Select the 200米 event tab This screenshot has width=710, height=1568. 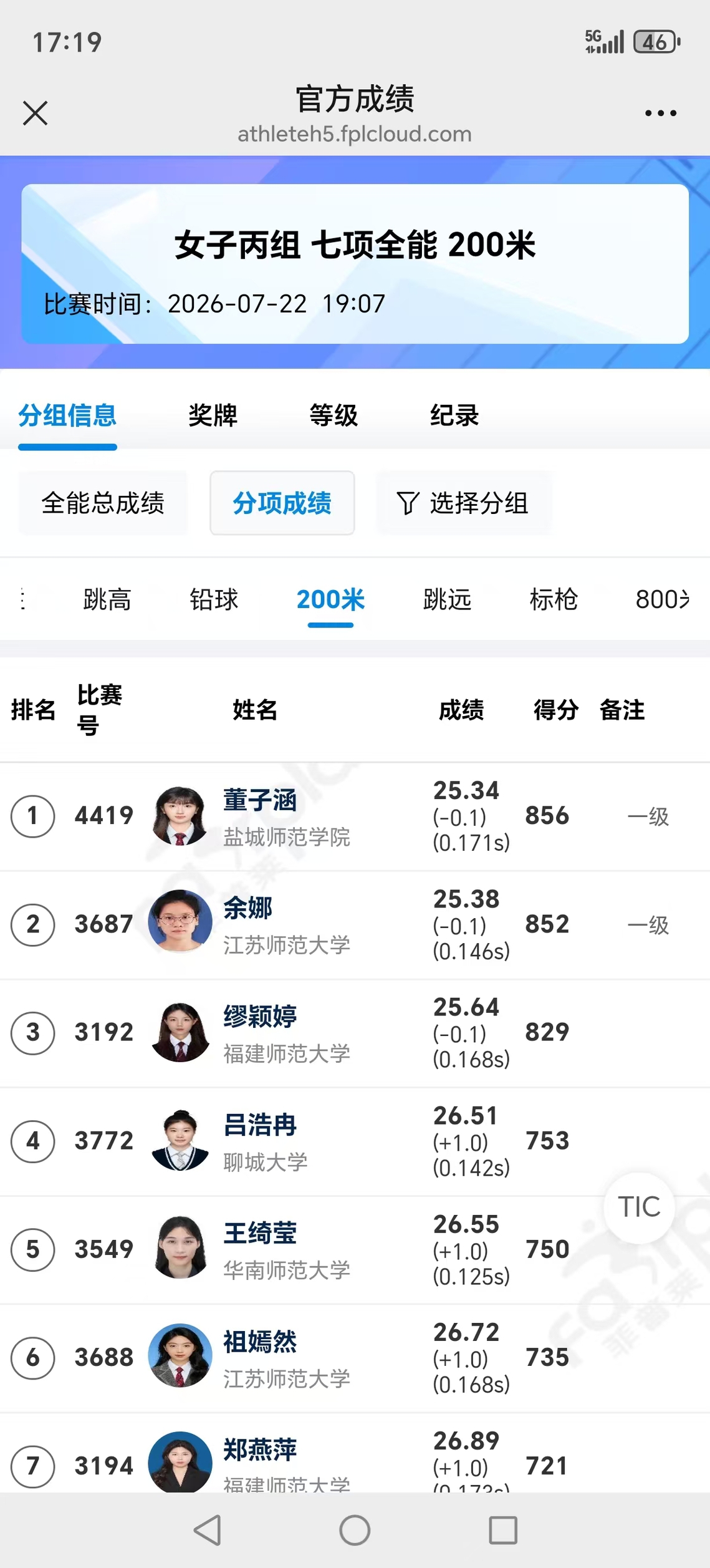click(x=330, y=599)
